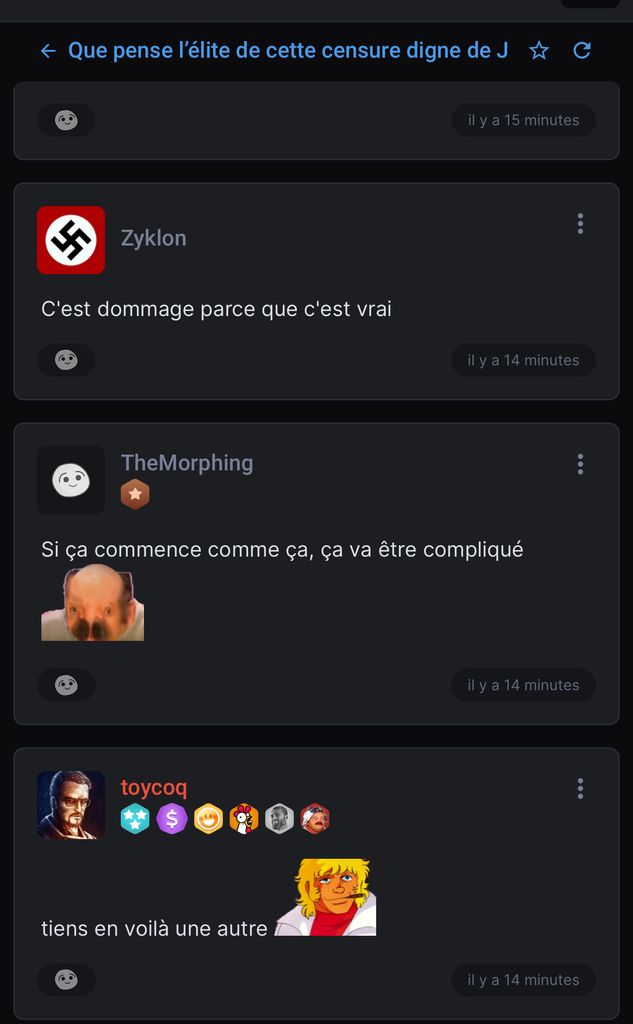Open Zyklon's profile from the username
The width and height of the screenshot is (633, 1024).
click(x=154, y=238)
